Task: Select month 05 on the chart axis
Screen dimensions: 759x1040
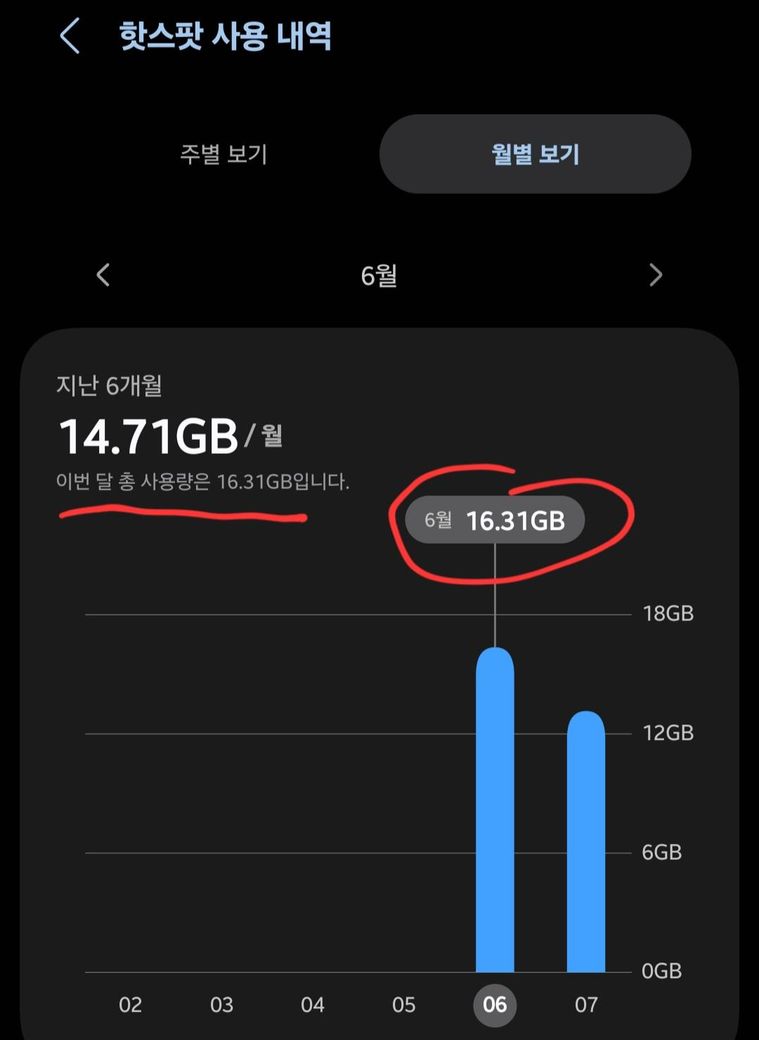Action: [x=404, y=1005]
